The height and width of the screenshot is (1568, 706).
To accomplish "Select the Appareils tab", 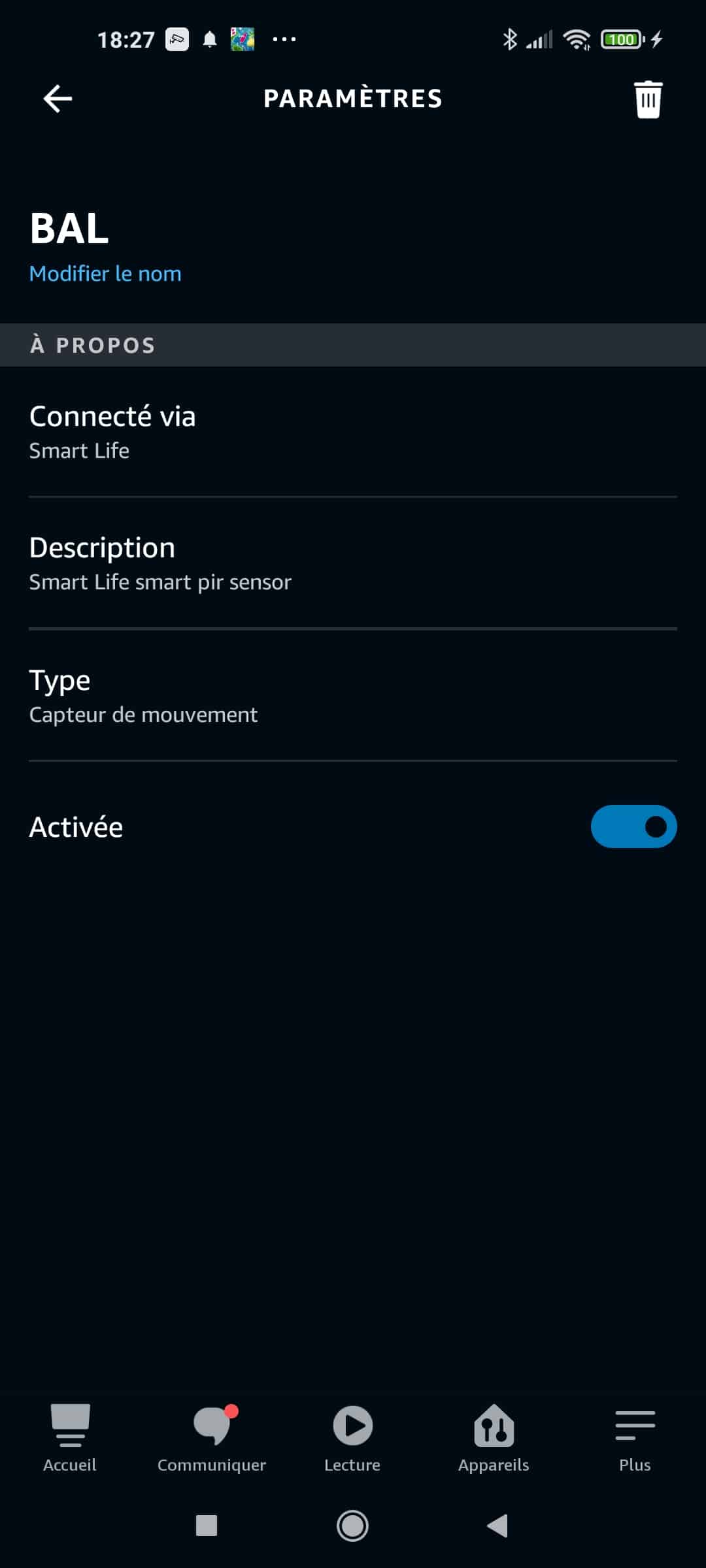I will click(494, 1438).
